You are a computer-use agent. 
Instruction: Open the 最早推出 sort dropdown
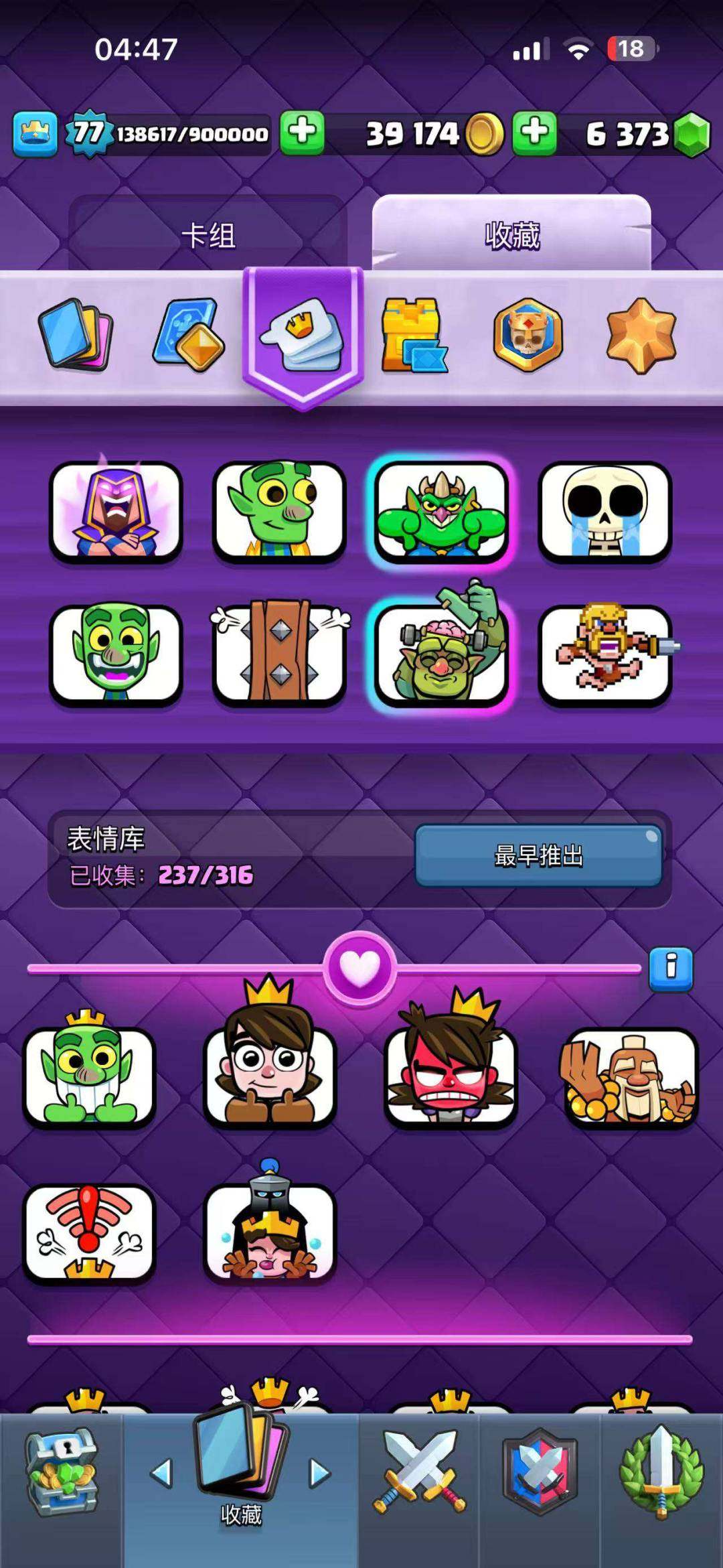[539, 855]
